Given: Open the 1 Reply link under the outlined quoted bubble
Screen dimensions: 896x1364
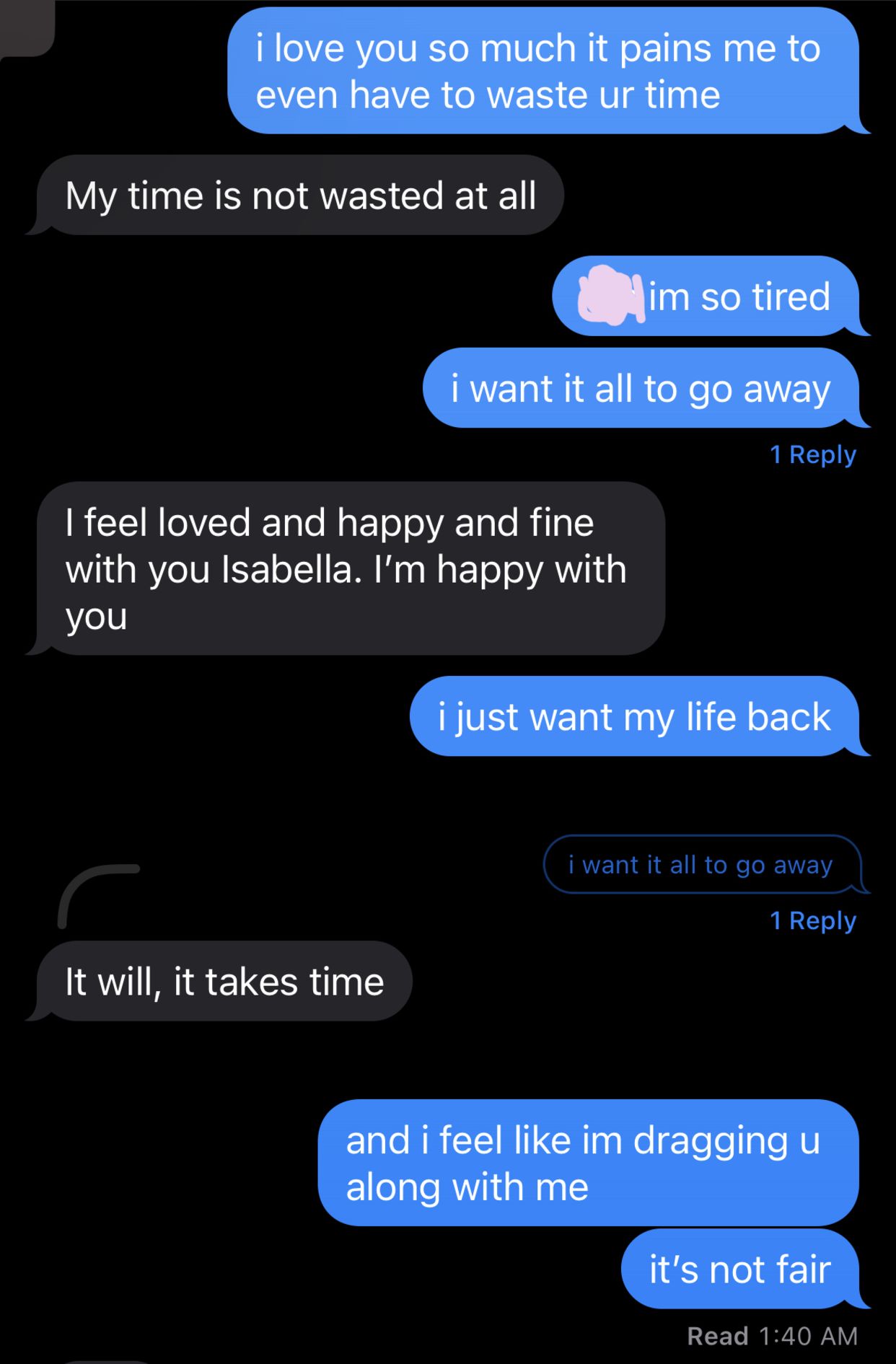Looking at the screenshot, I should 812,921.
